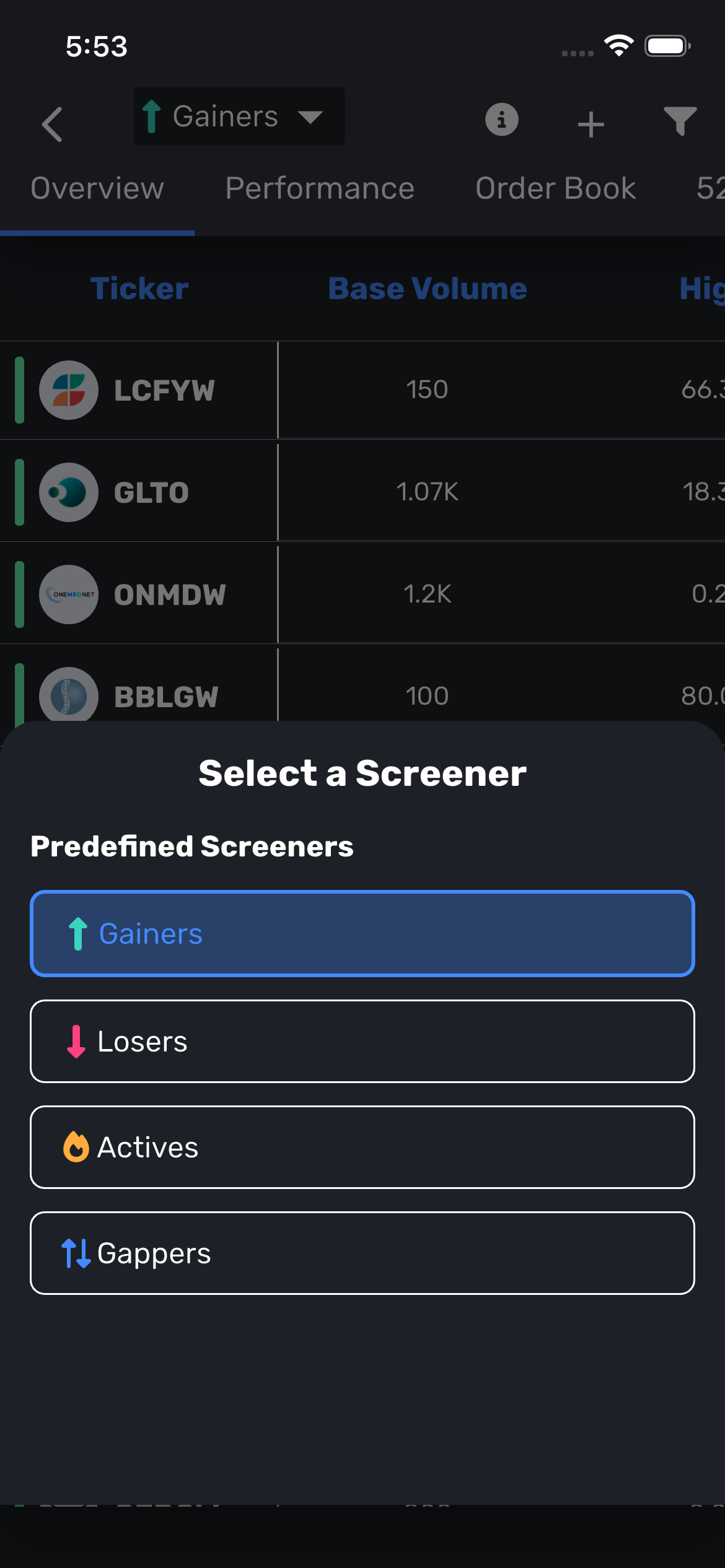
Task: Go back with the back arrow
Action: pos(53,124)
